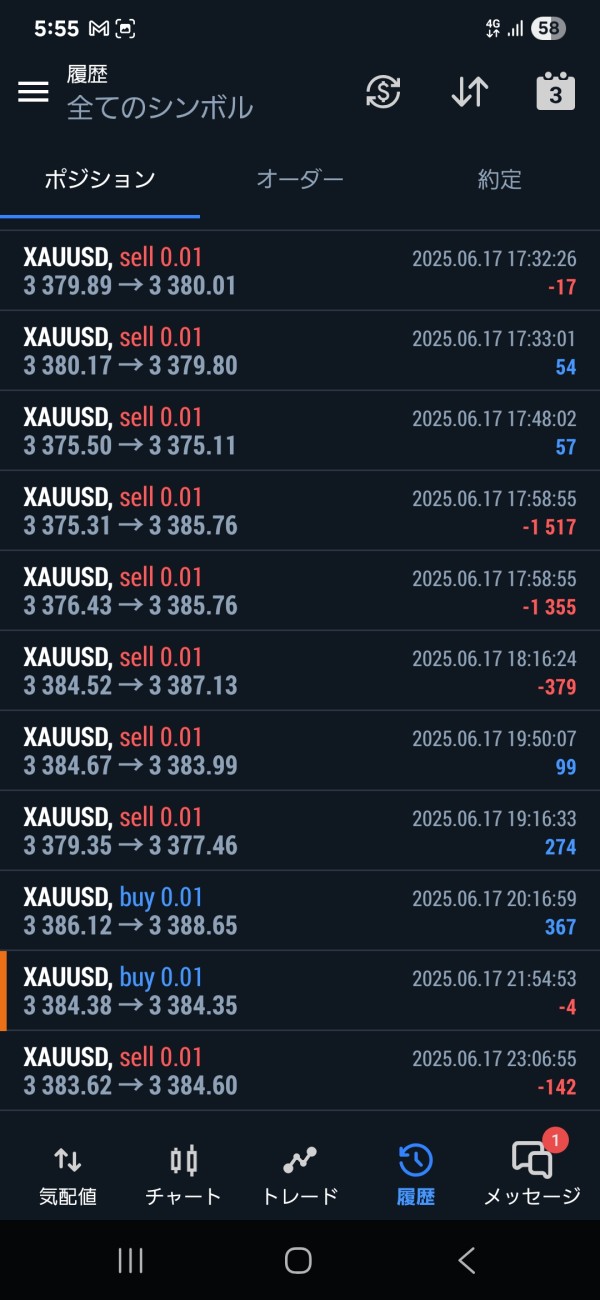Screen dimensions: 600x1300
Task: Open the sell position closed at 17:32:26
Action: tap(300, 271)
